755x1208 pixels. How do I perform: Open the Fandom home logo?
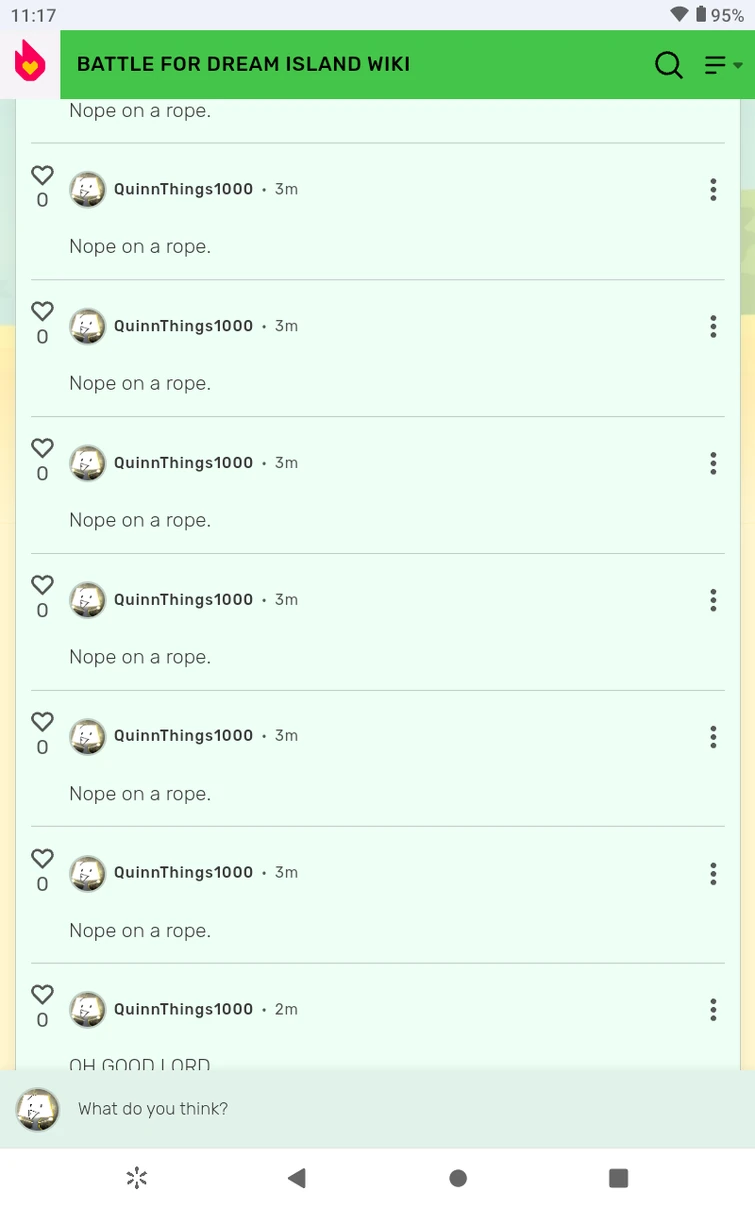pos(30,64)
